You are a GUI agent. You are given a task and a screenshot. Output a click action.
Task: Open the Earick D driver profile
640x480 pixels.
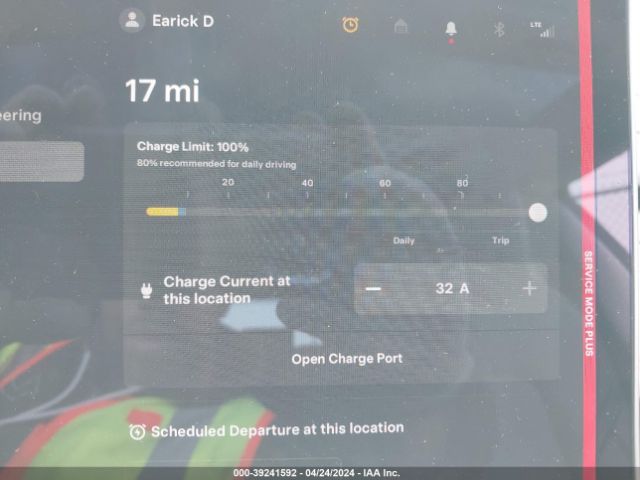166,21
